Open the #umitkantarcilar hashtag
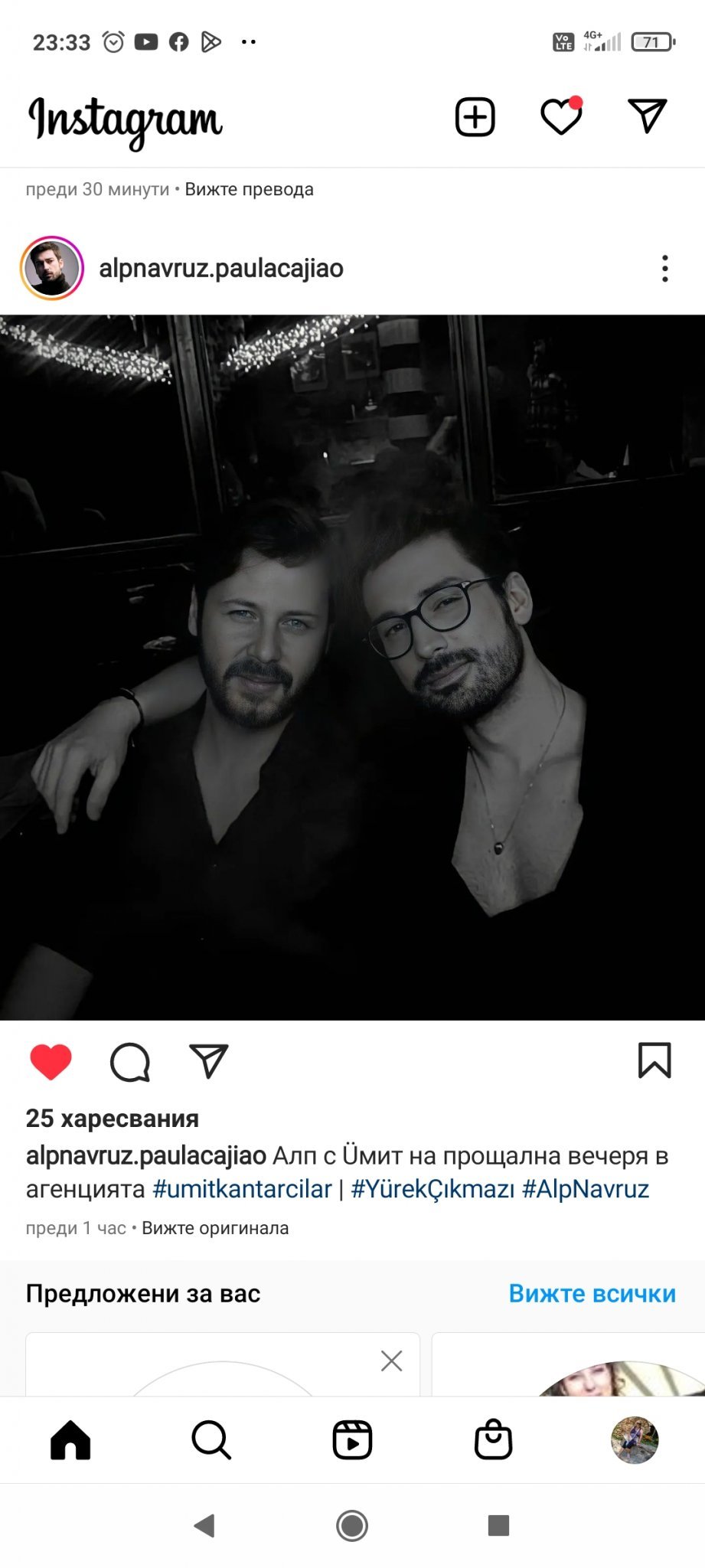Image resolution: width=705 pixels, height=1568 pixels. click(x=242, y=1189)
